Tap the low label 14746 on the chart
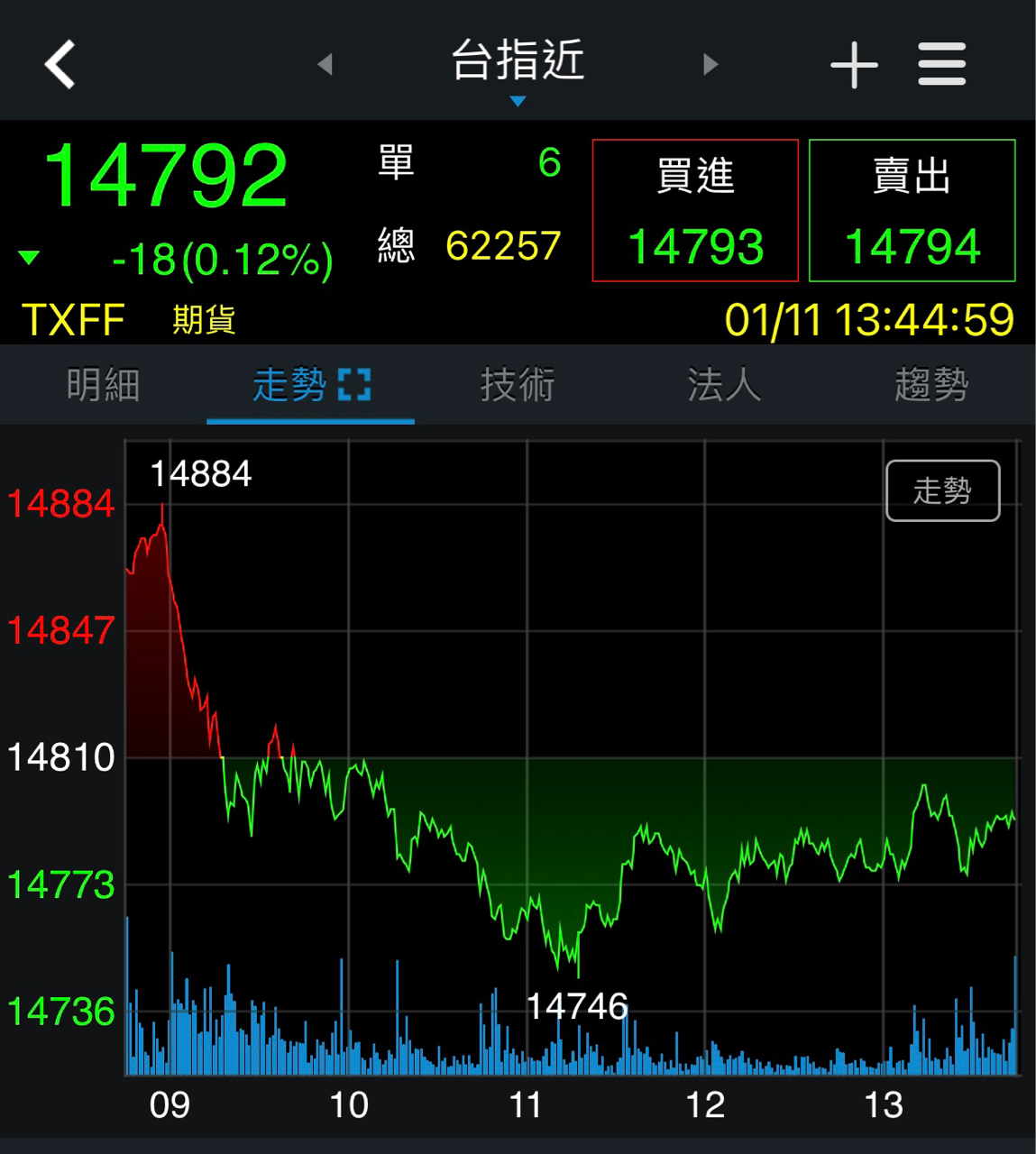This screenshot has width=1036, height=1154. point(577,1005)
